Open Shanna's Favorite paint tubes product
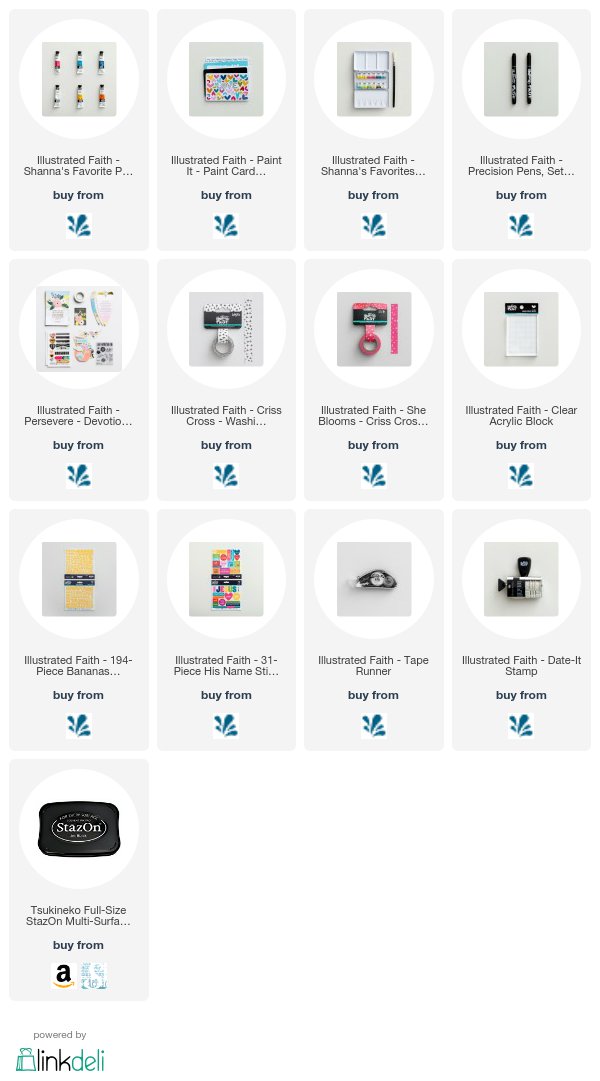The height and width of the screenshot is (1081, 600). [79, 79]
